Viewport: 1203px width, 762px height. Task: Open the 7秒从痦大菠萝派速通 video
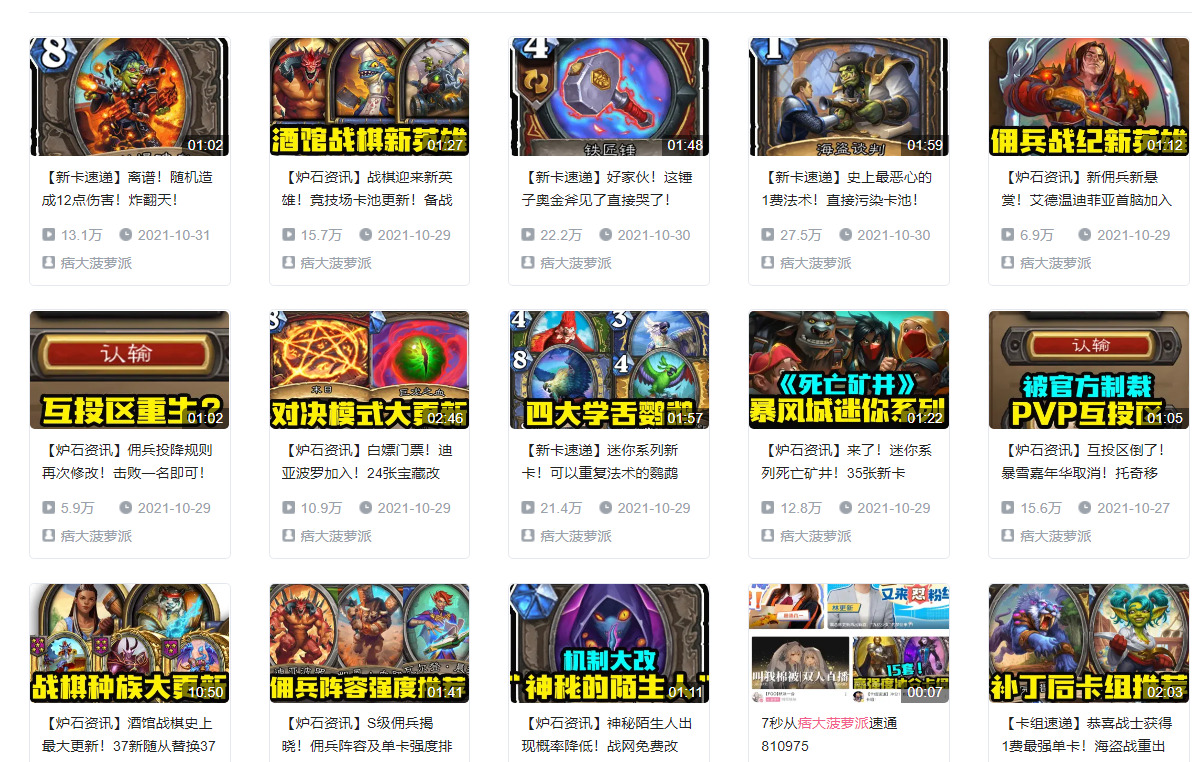click(x=849, y=643)
